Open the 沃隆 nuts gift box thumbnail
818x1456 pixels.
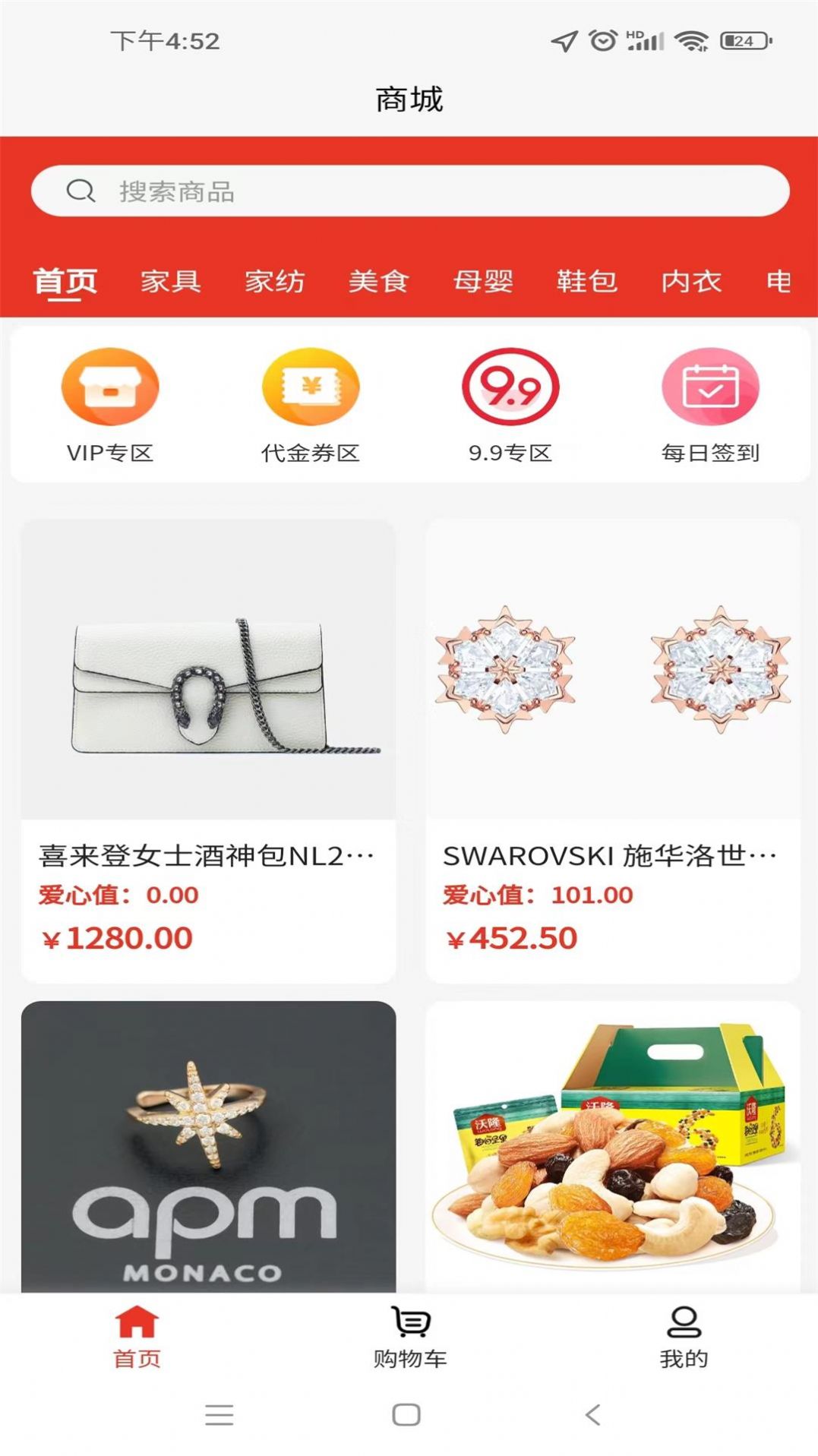click(611, 1139)
